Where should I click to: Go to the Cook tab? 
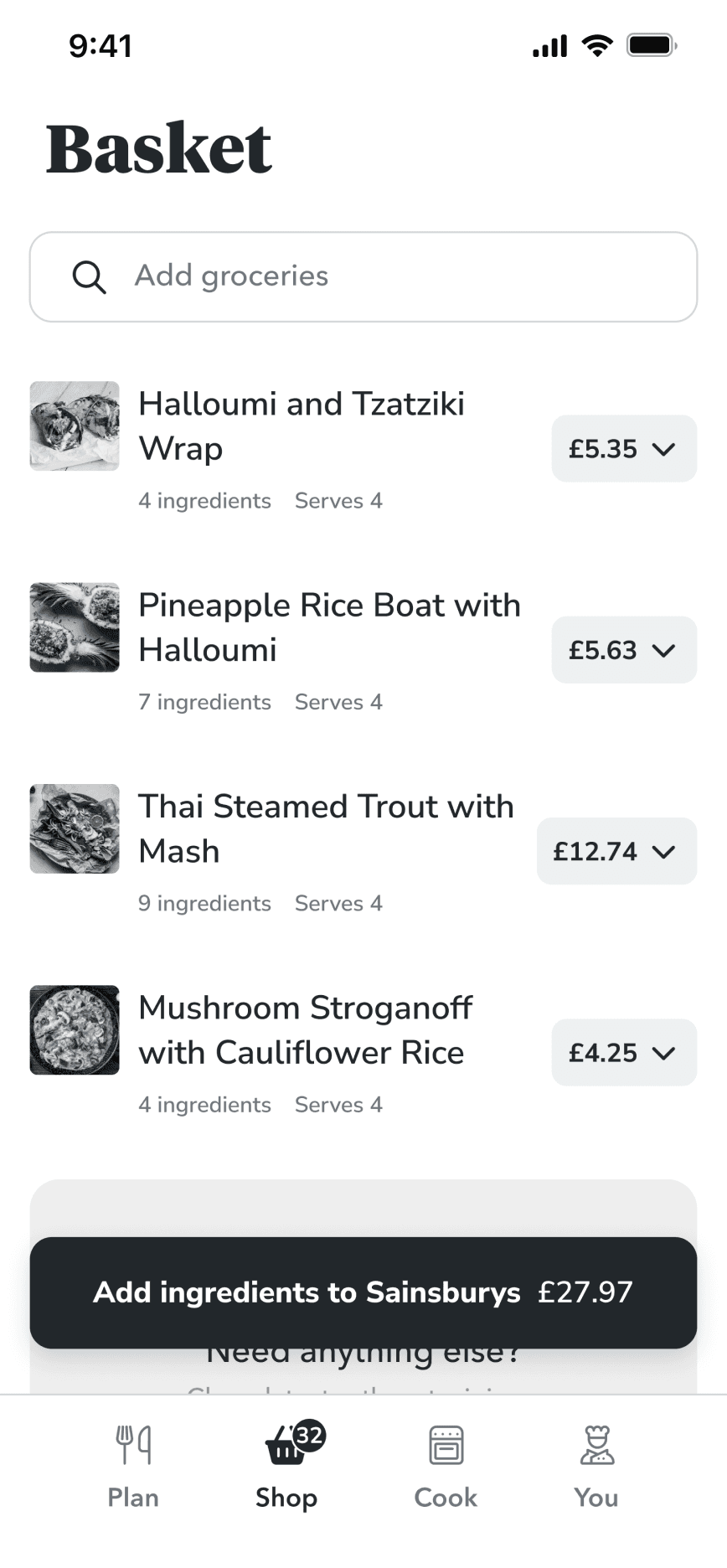pyautogui.click(x=446, y=1467)
